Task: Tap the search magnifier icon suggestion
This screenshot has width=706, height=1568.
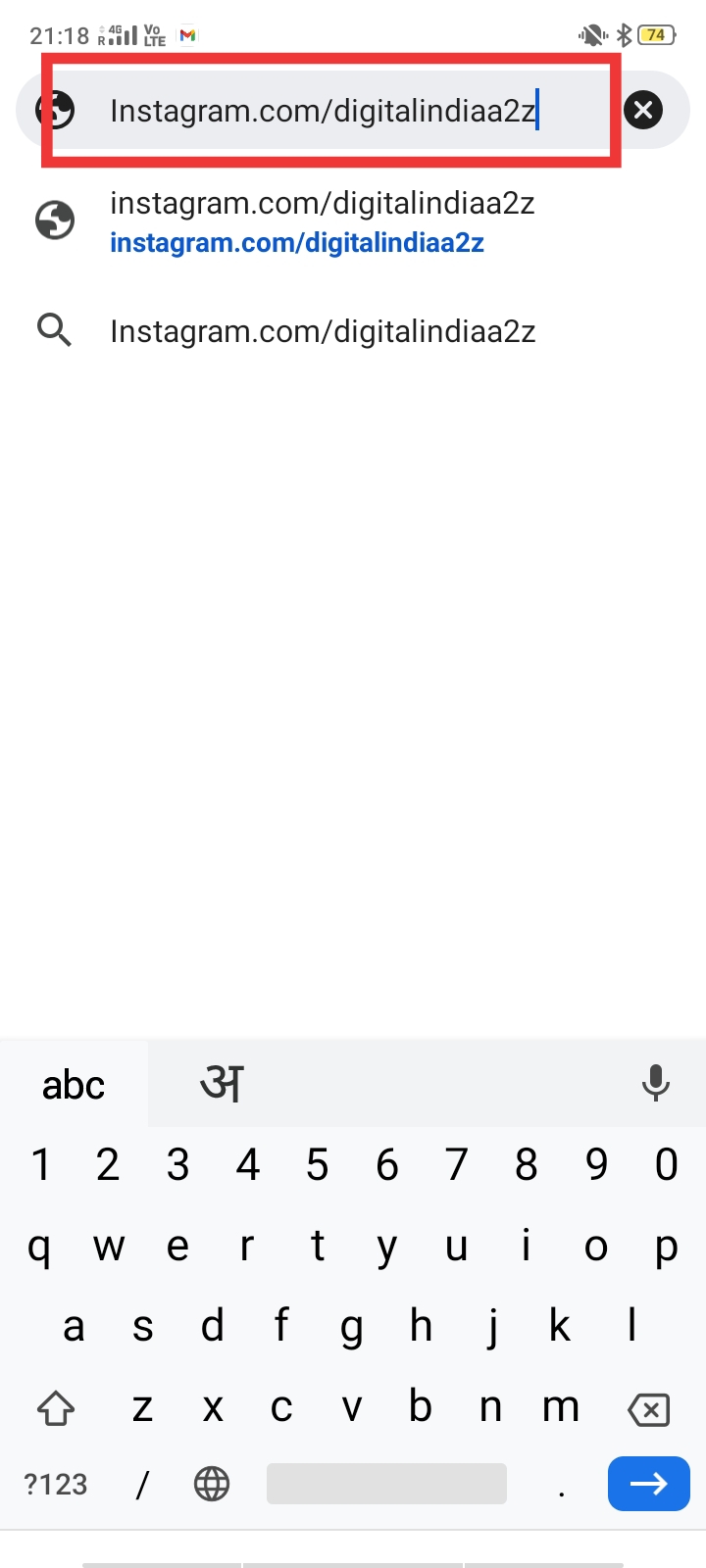Action: pos(54,330)
